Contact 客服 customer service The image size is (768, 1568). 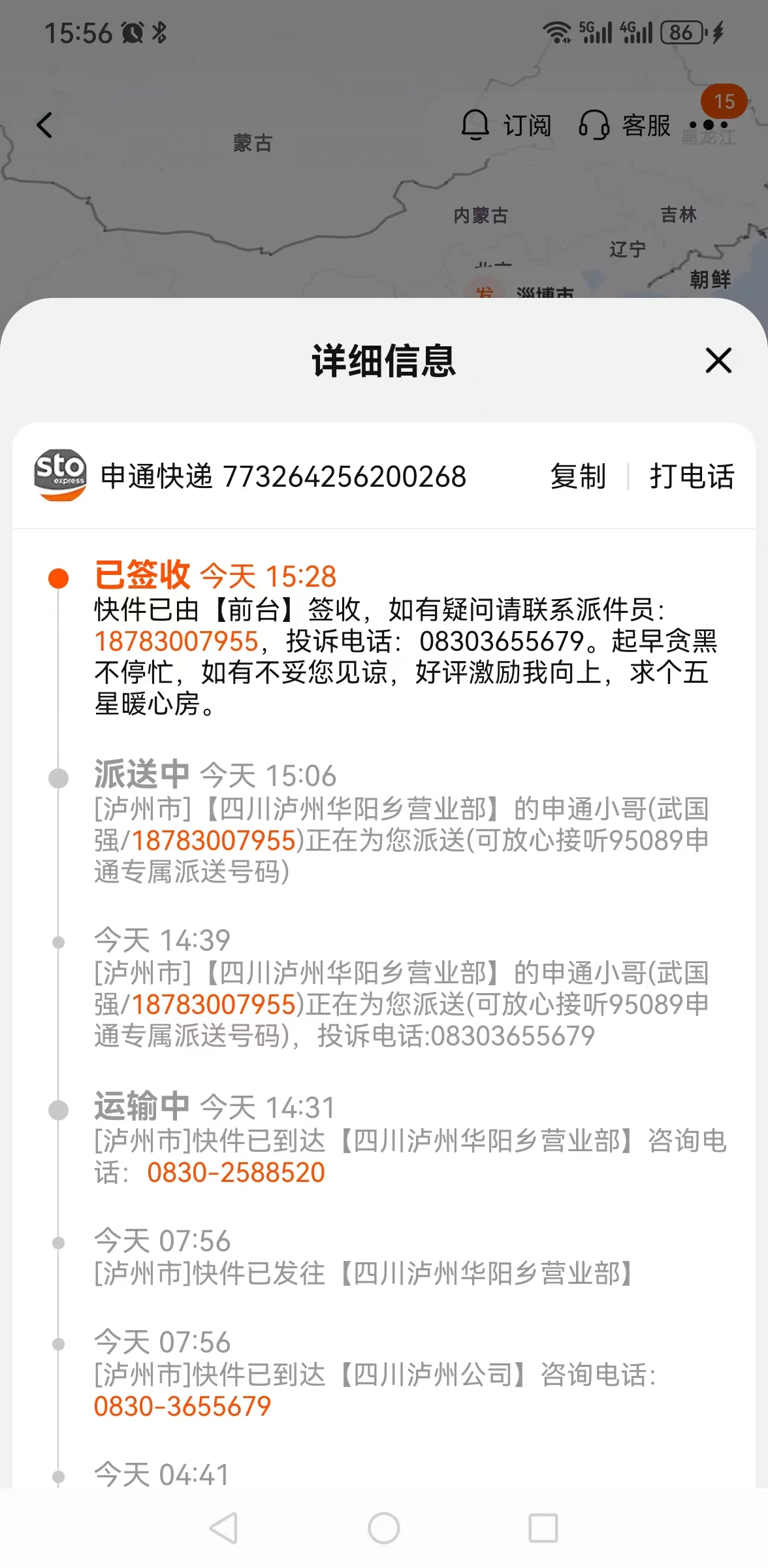(x=624, y=125)
